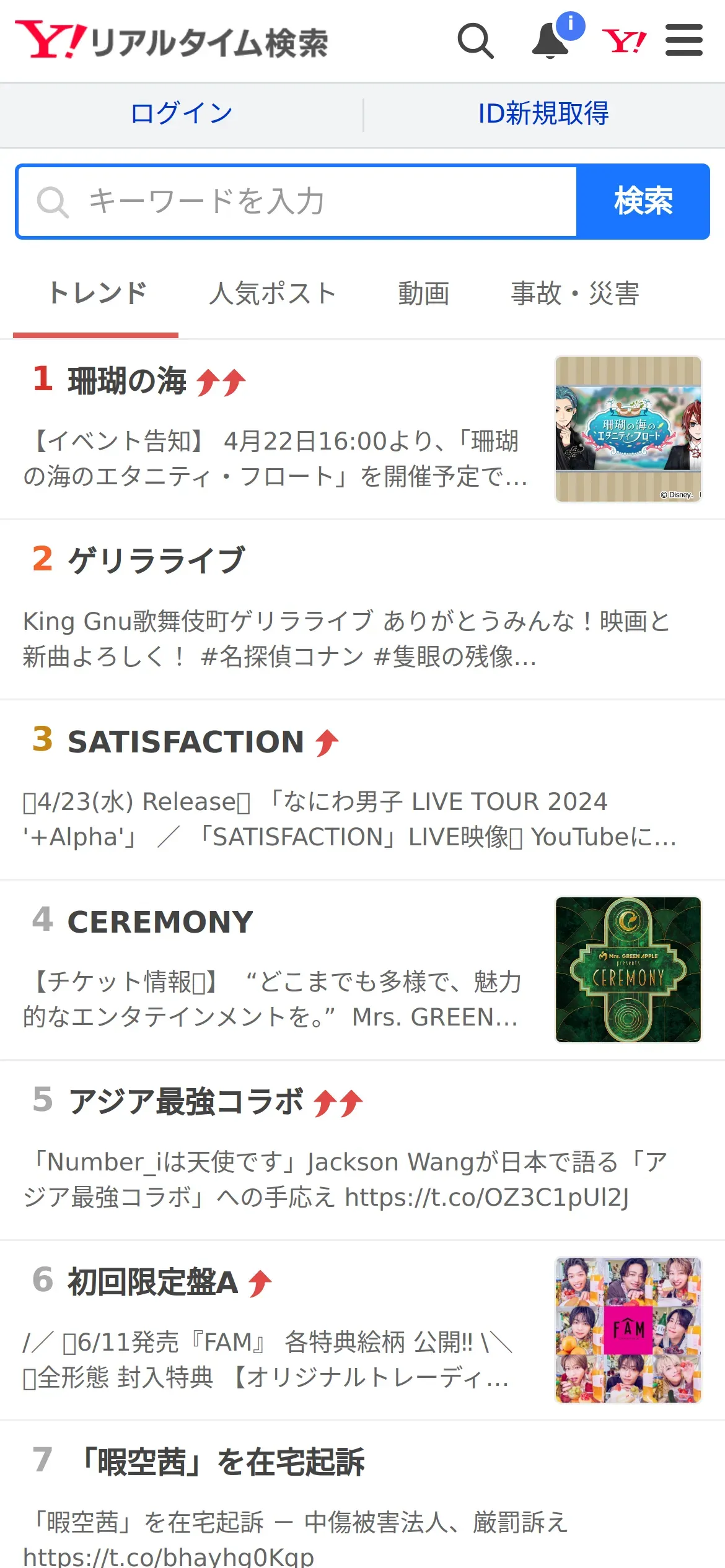This screenshot has height=1568, width=725.
Task: Switch to the 事故・災害 tab
Action: coord(574,294)
